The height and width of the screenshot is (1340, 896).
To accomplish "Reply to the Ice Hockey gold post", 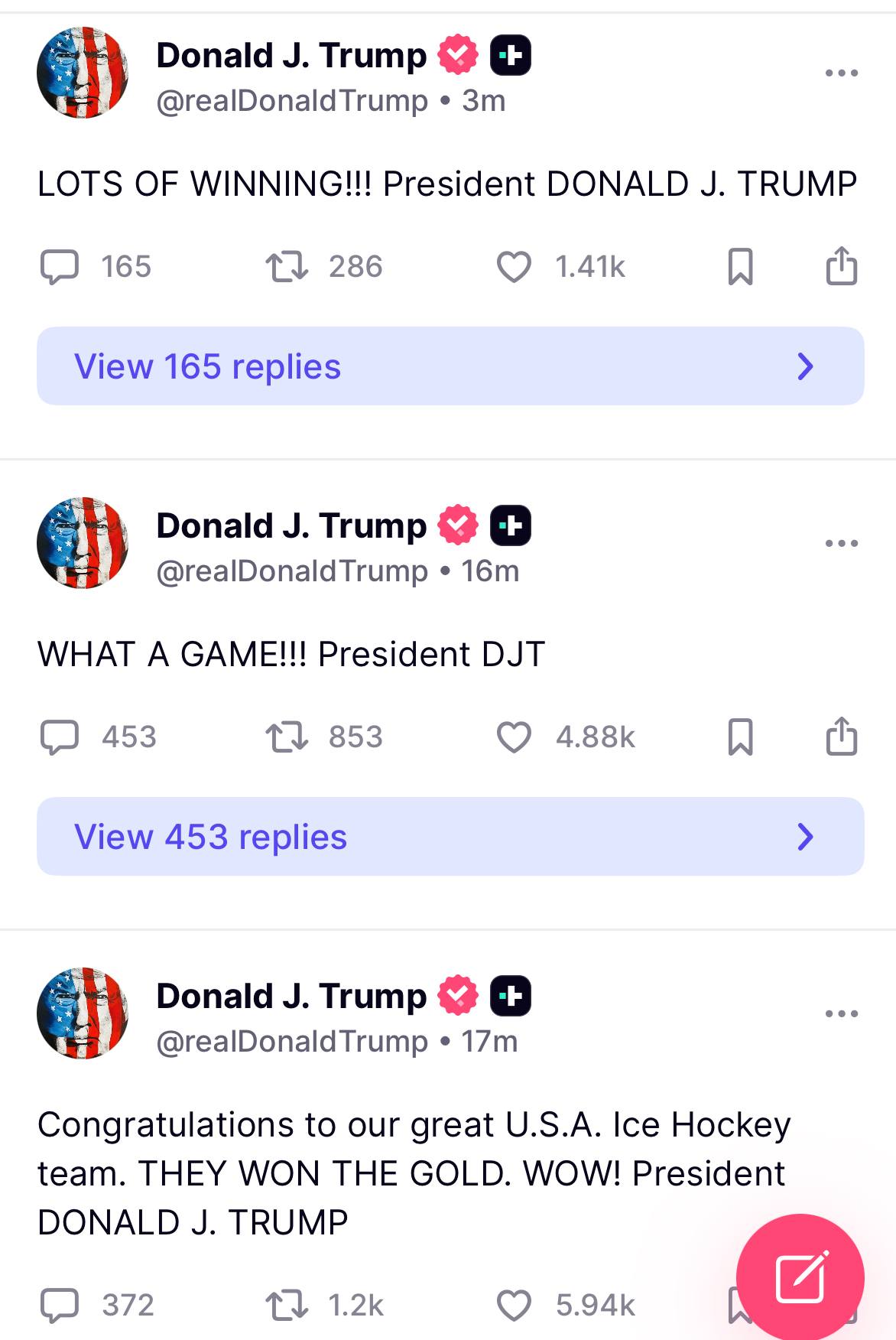I will (x=60, y=1306).
